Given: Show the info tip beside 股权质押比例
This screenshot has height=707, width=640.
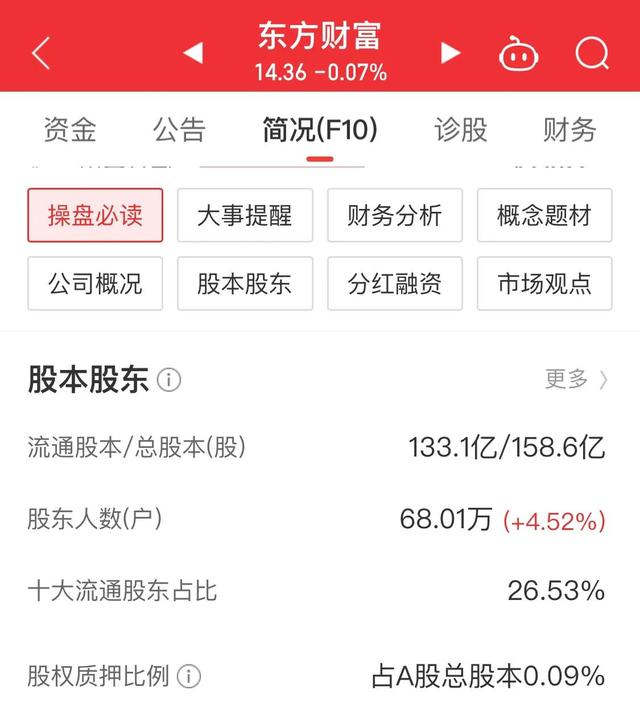Looking at the screenshot, I should click(188, 676).
